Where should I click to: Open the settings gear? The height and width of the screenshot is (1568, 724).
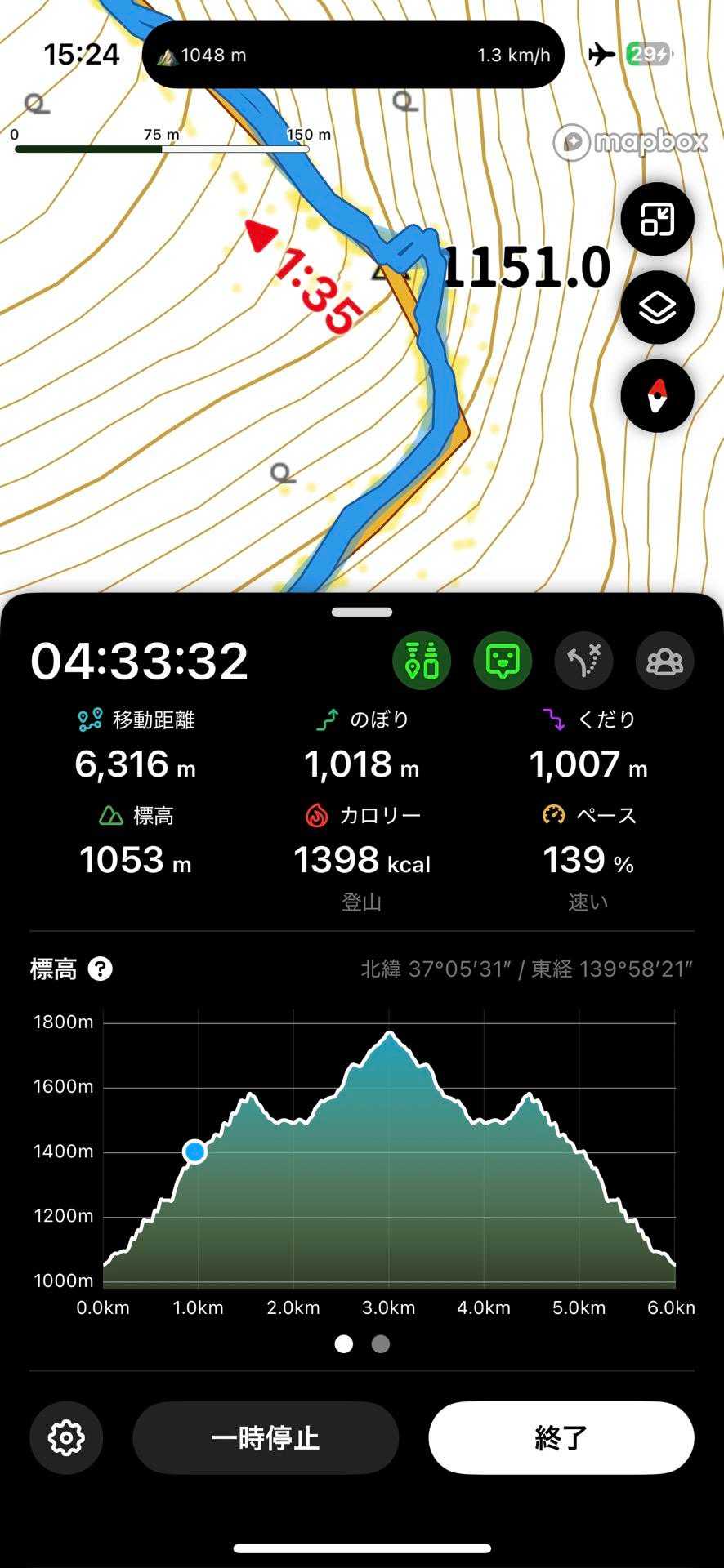[66, 1438]
